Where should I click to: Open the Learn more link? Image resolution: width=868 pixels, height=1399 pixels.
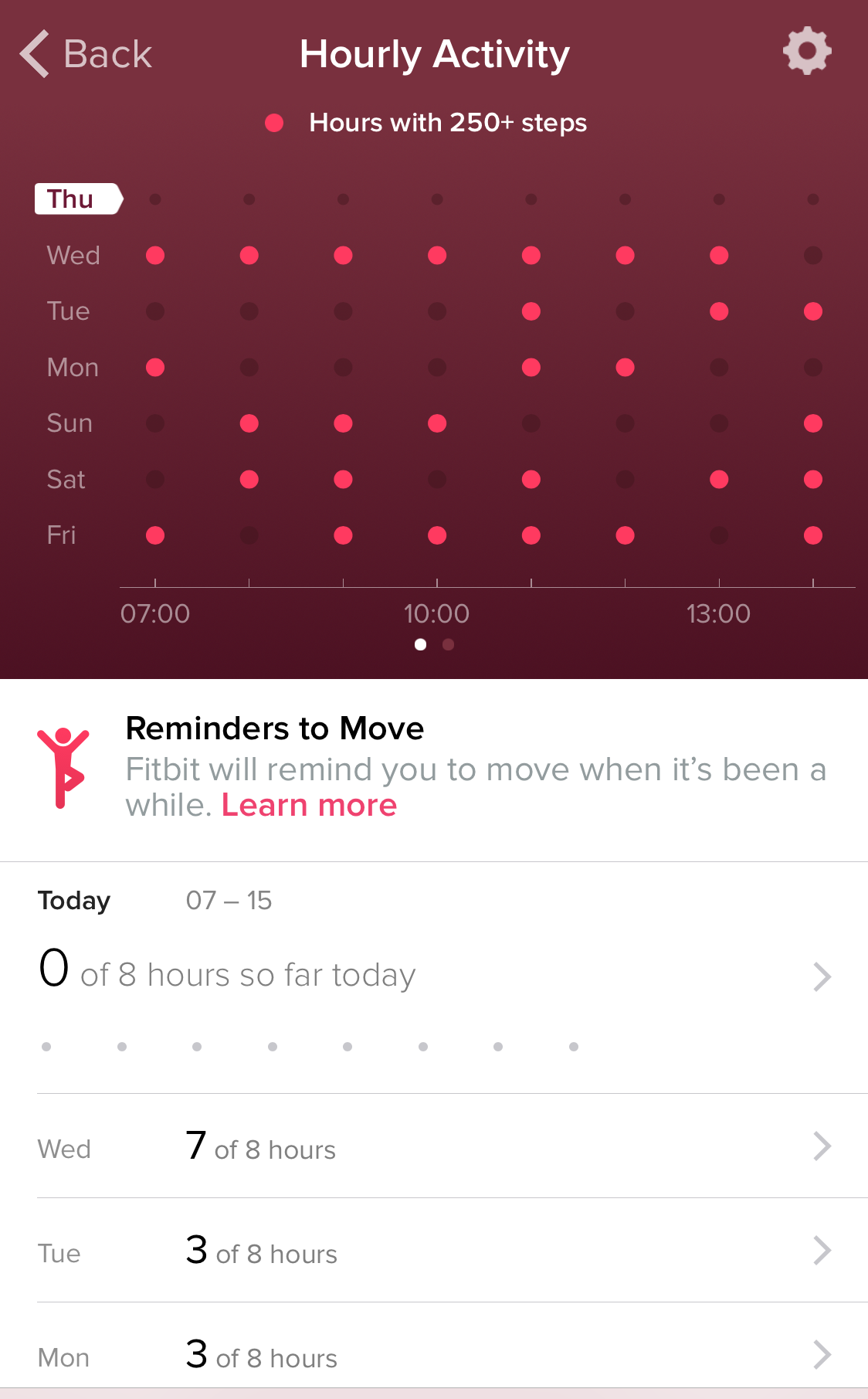[309, 806]
